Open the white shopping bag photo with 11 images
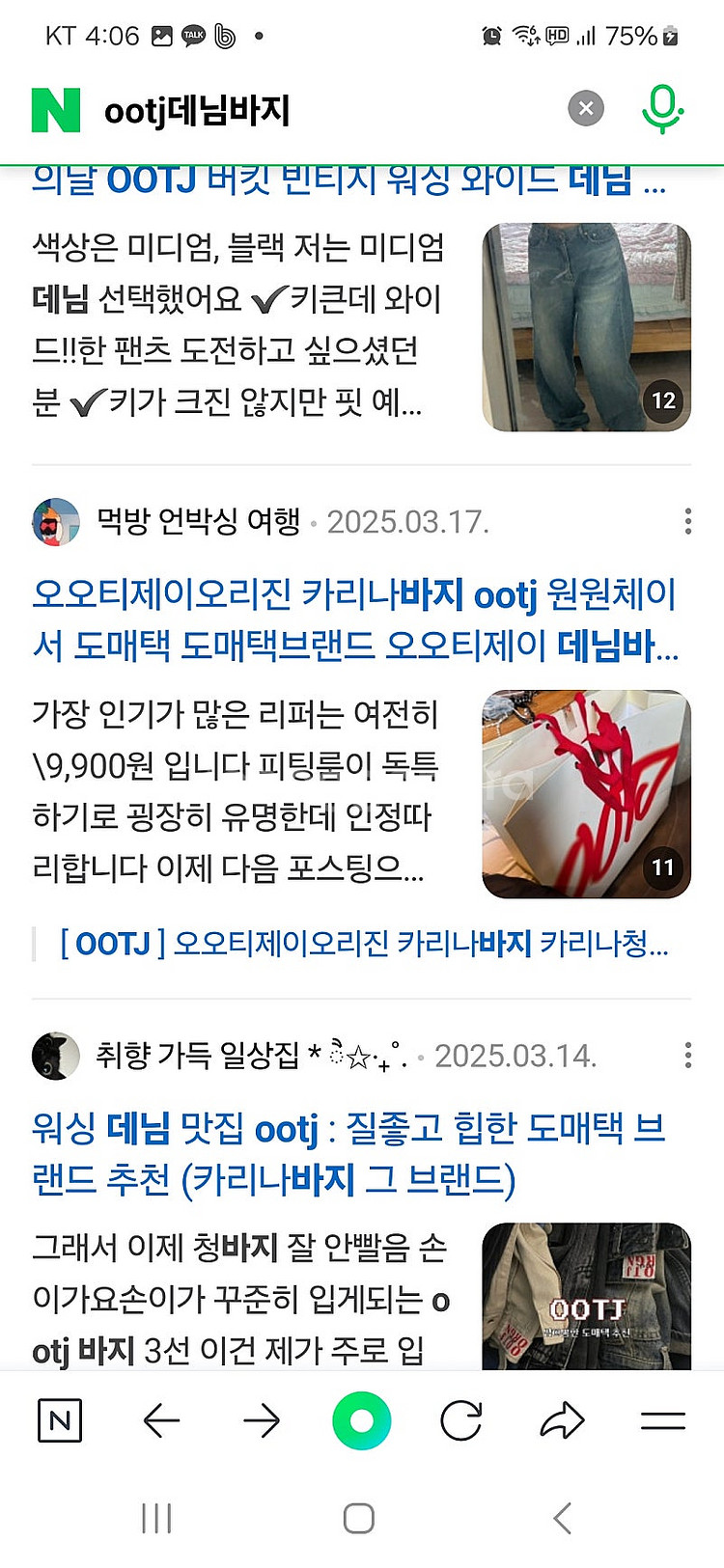This screenshot has width=724, height=1568. (586, 793)
